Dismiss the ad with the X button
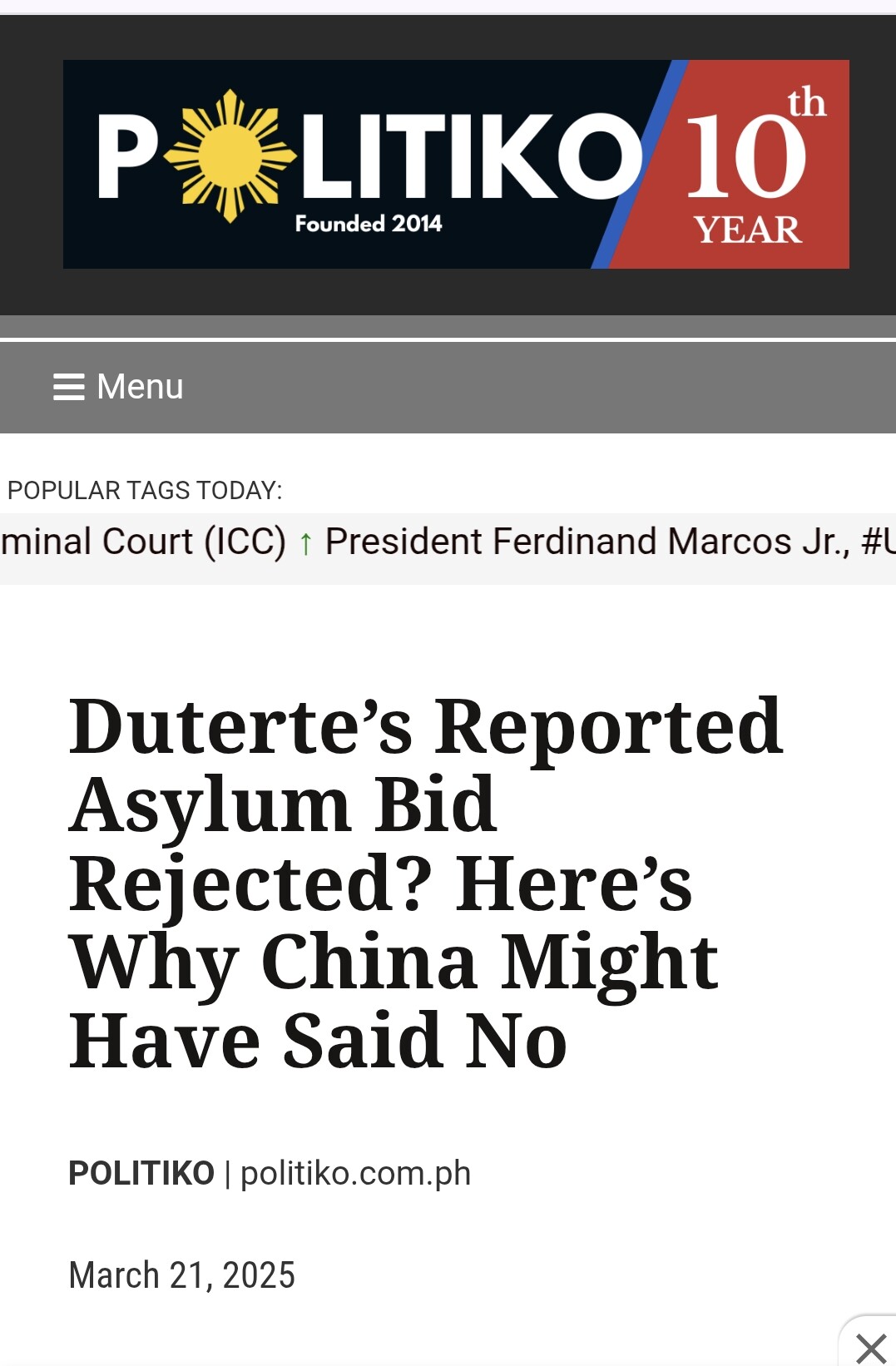The height and width of the screenshot is (1366, 896). coord(870,1347)
